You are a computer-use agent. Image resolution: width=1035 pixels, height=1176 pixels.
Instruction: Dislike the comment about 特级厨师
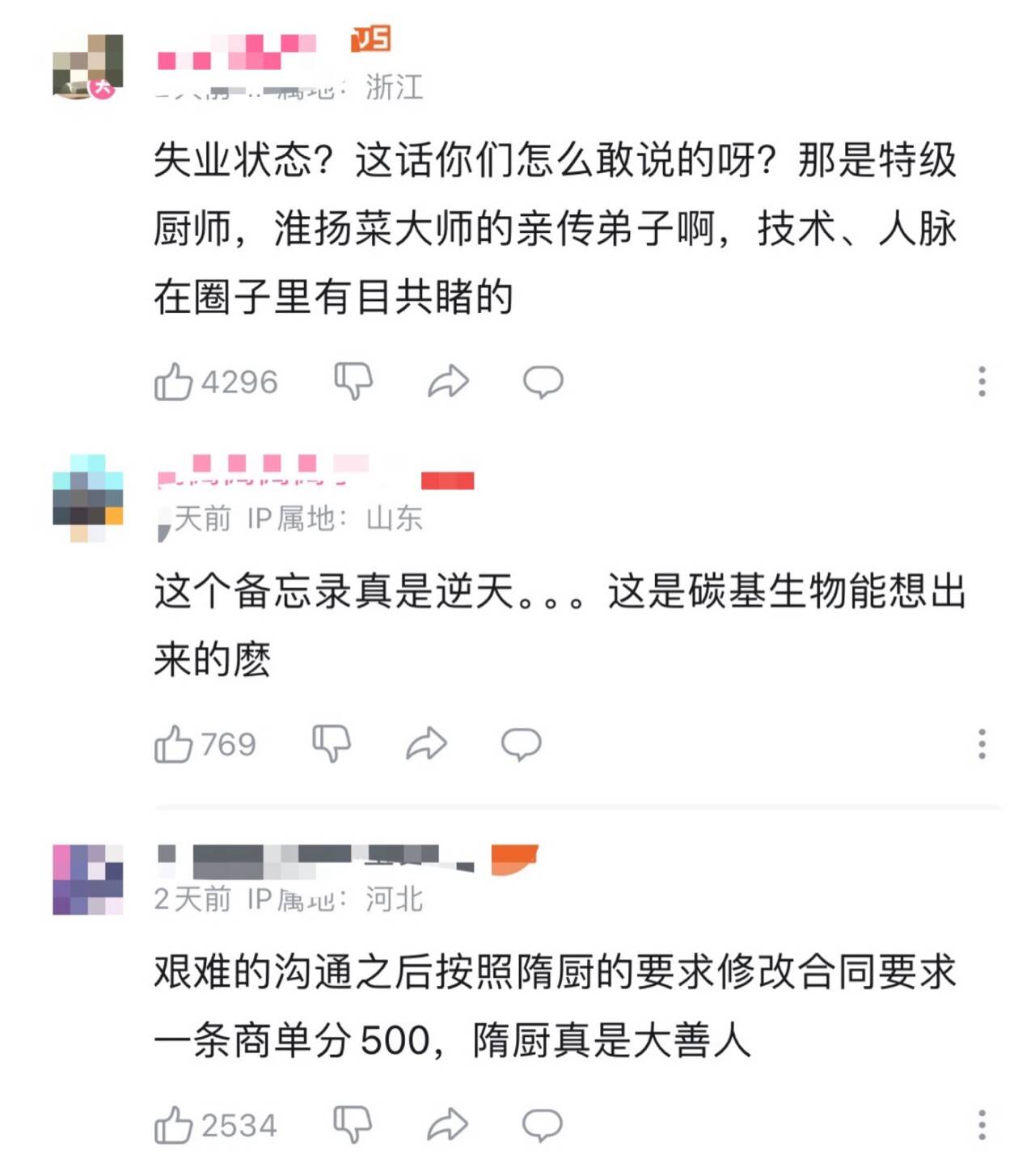(x=353, y=380)
